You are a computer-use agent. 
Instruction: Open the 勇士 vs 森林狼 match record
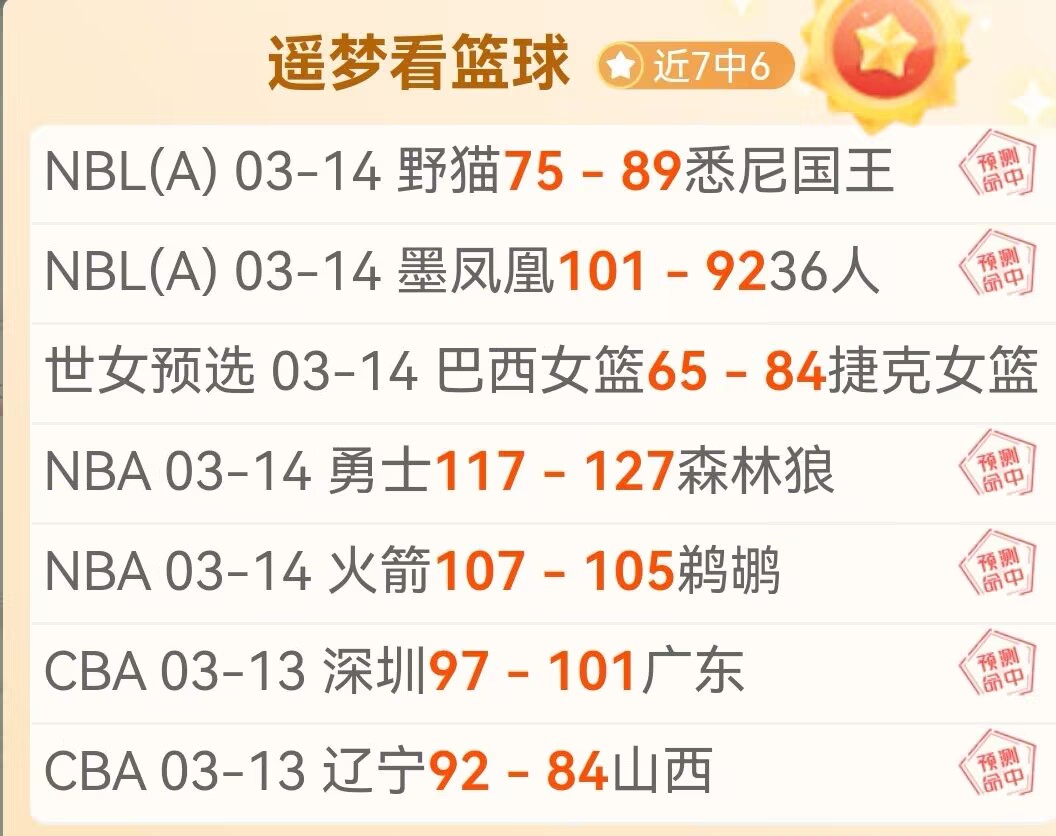point(440,472)
